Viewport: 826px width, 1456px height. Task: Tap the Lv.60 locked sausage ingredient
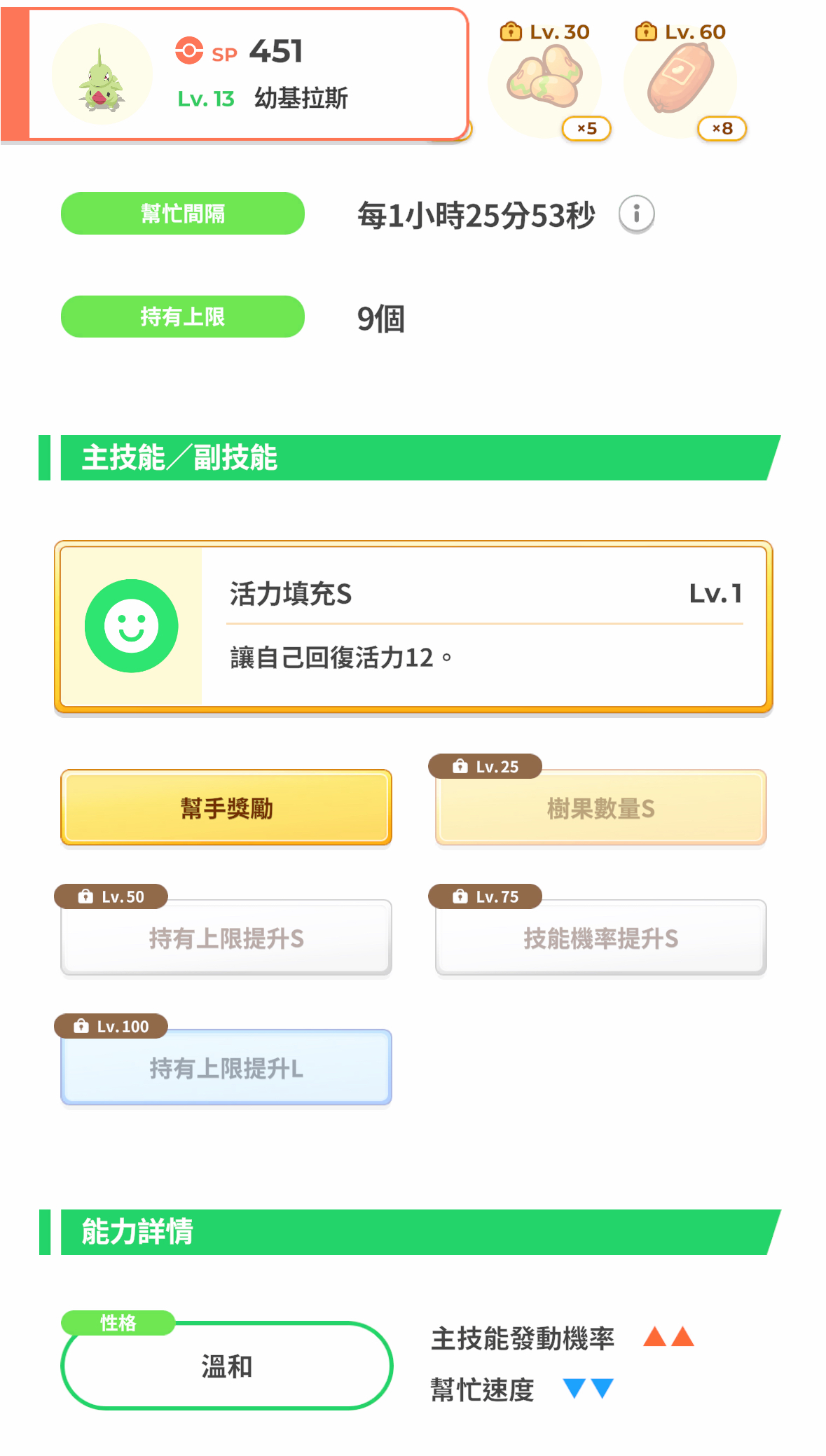[681, 81]
